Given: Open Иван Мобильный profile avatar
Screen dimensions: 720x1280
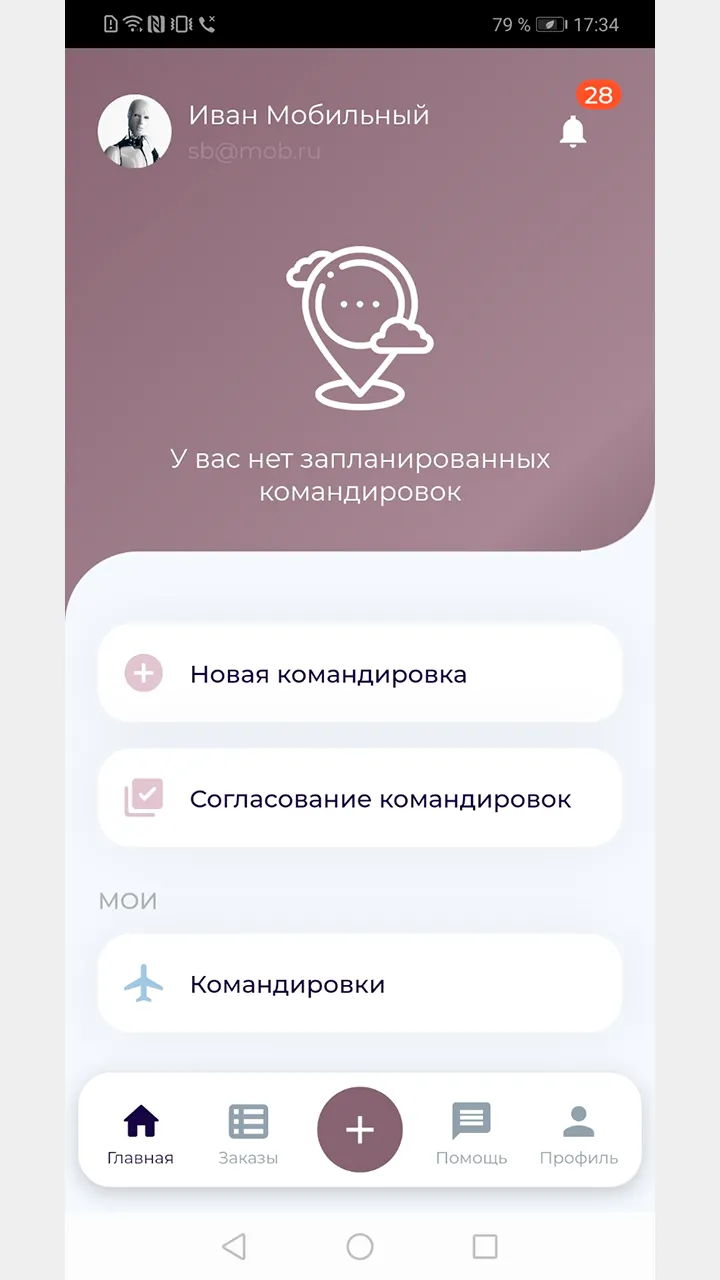Looking at the screenshot, I should [134, 132].
